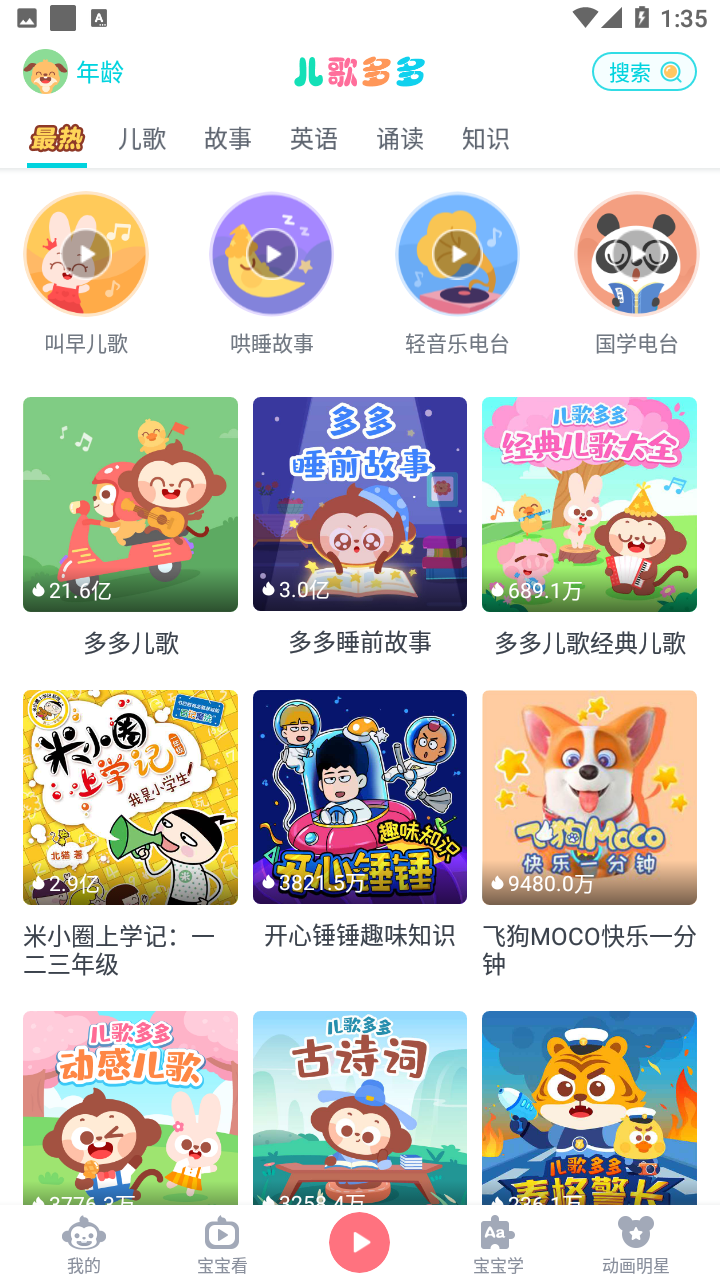Tap the 搜索 search button
Screen dimensions: 720x1280
pyautogui.click(x=644, y=72)
